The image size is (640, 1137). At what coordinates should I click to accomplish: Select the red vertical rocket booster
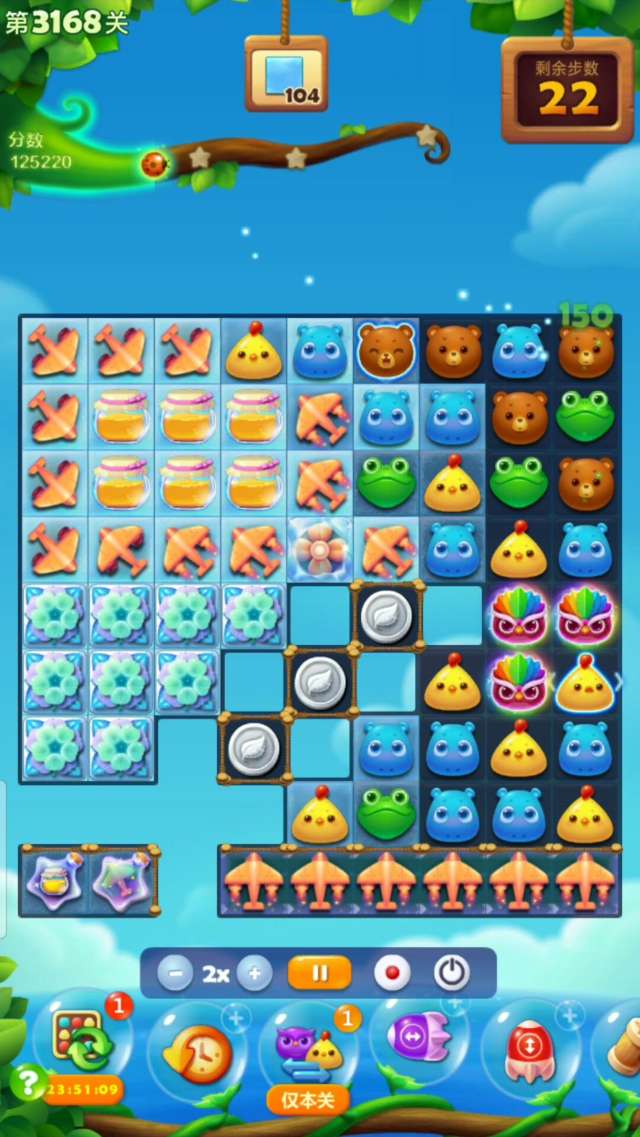point(529,1052)
